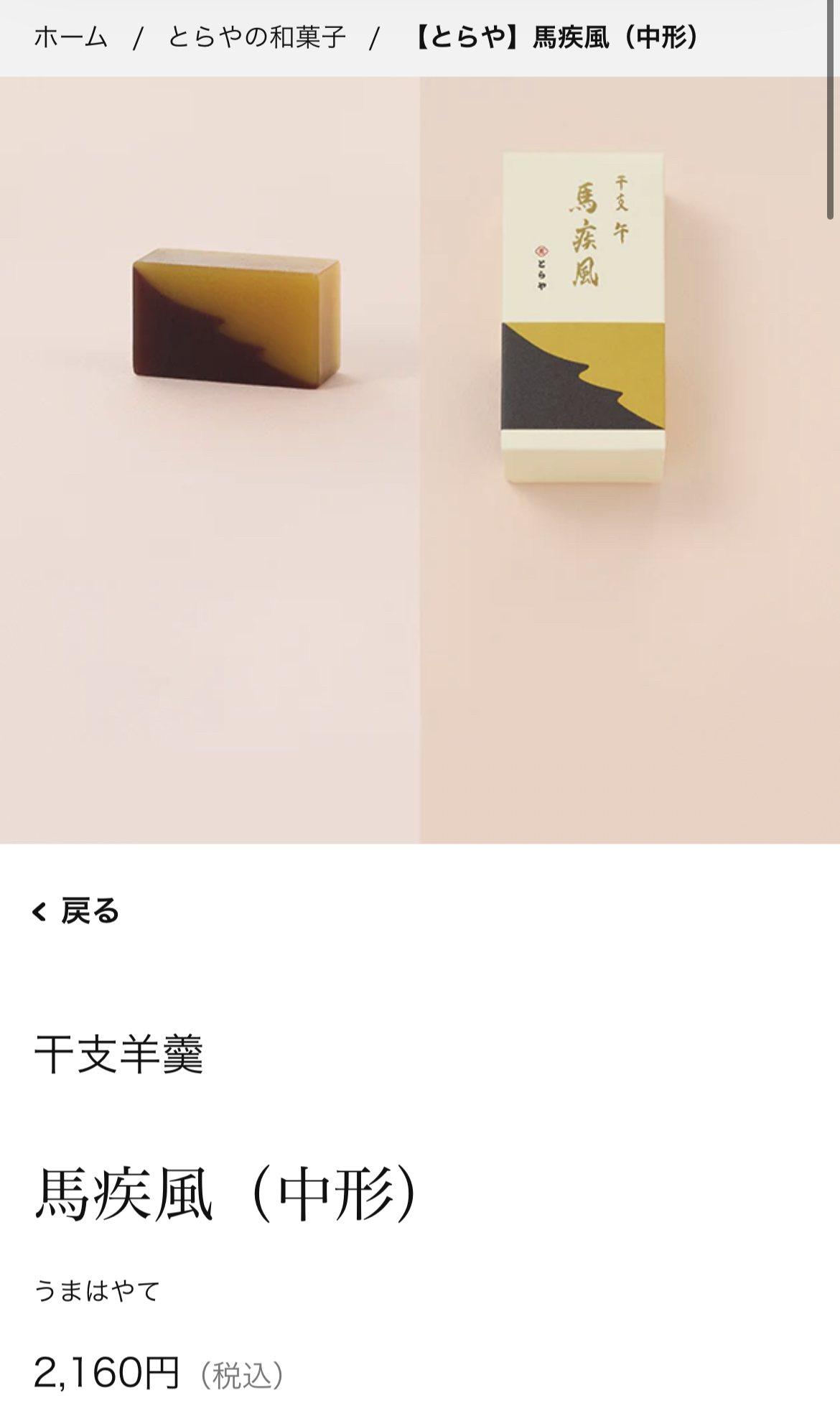The height and width of the screenshot is (1421, 840).
Task: Tap 戻る to go back
Action: point(76,911)
